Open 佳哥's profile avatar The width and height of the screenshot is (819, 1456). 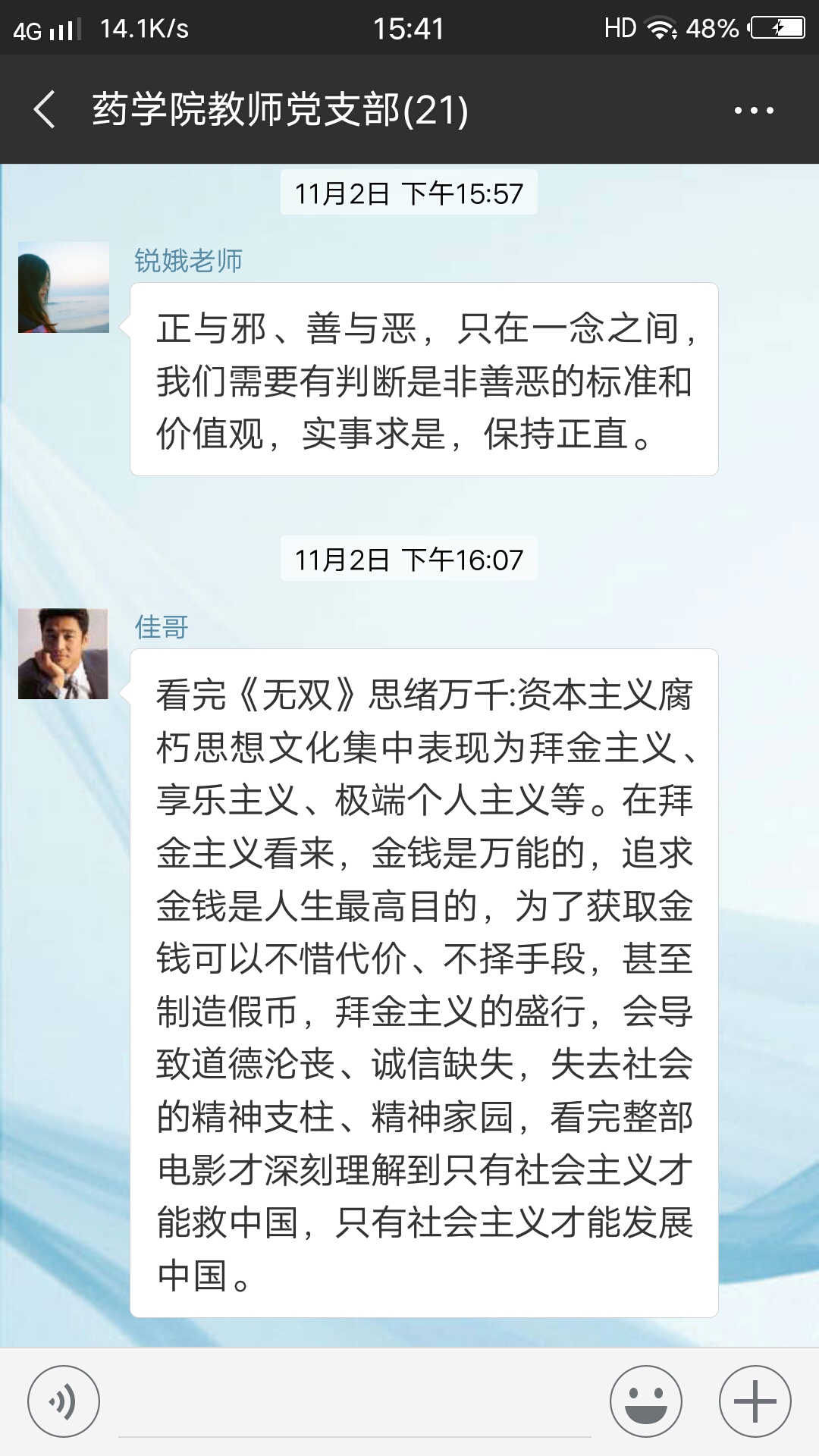click(64, 654)
